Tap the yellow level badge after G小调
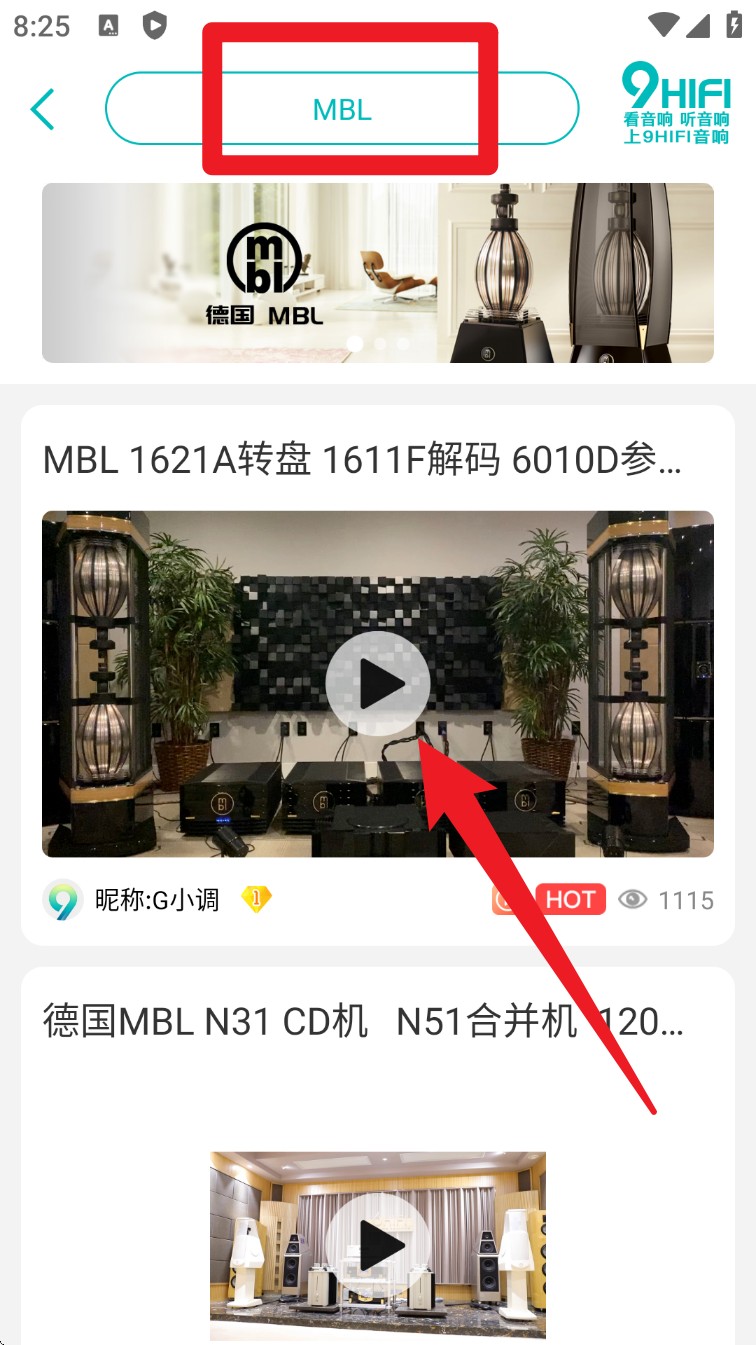This screenshot has height=1345, width=756. pyautogui.click(x=254, y=898)
